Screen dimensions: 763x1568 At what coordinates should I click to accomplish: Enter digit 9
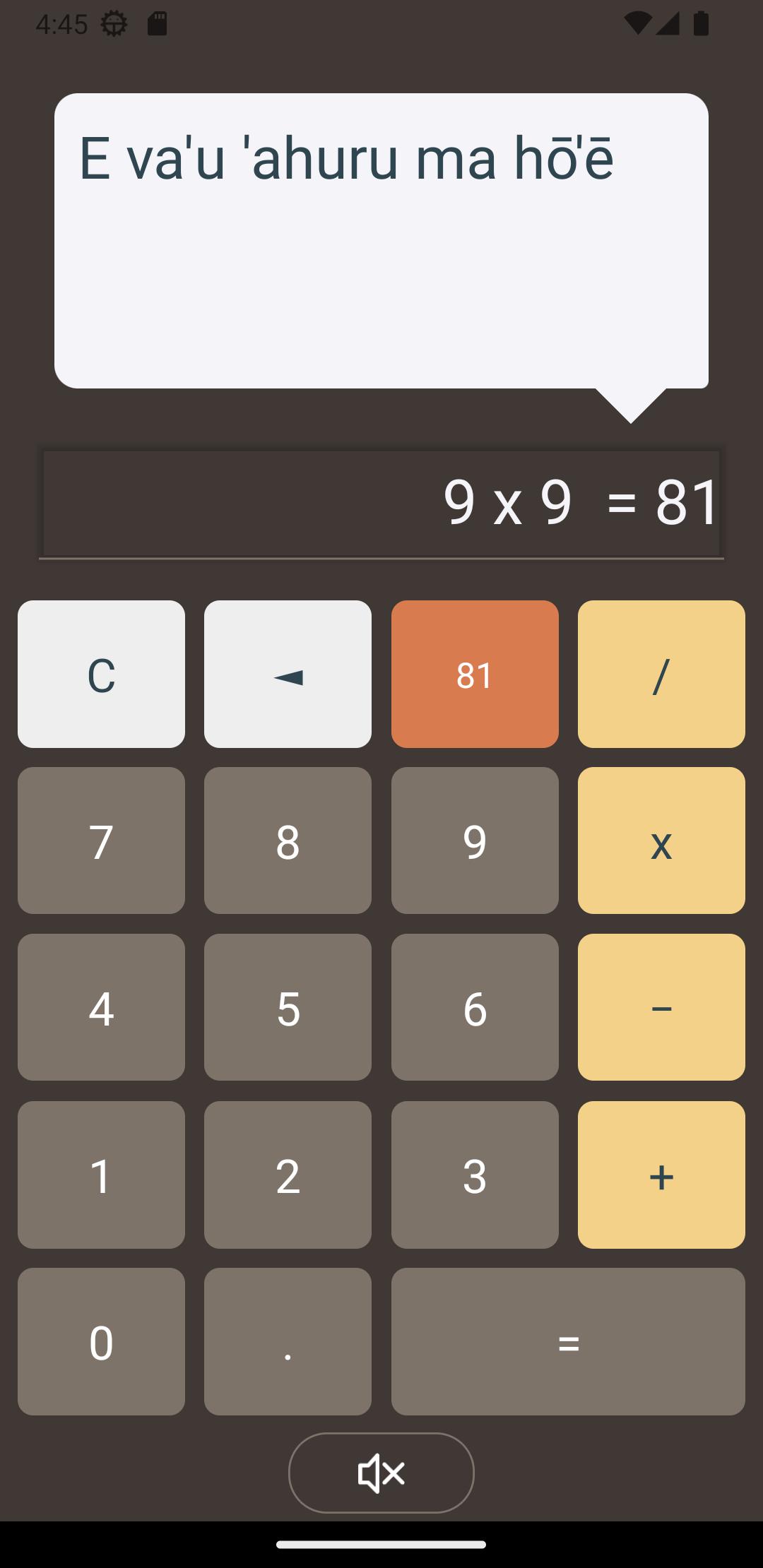click(x=475, y=841)
